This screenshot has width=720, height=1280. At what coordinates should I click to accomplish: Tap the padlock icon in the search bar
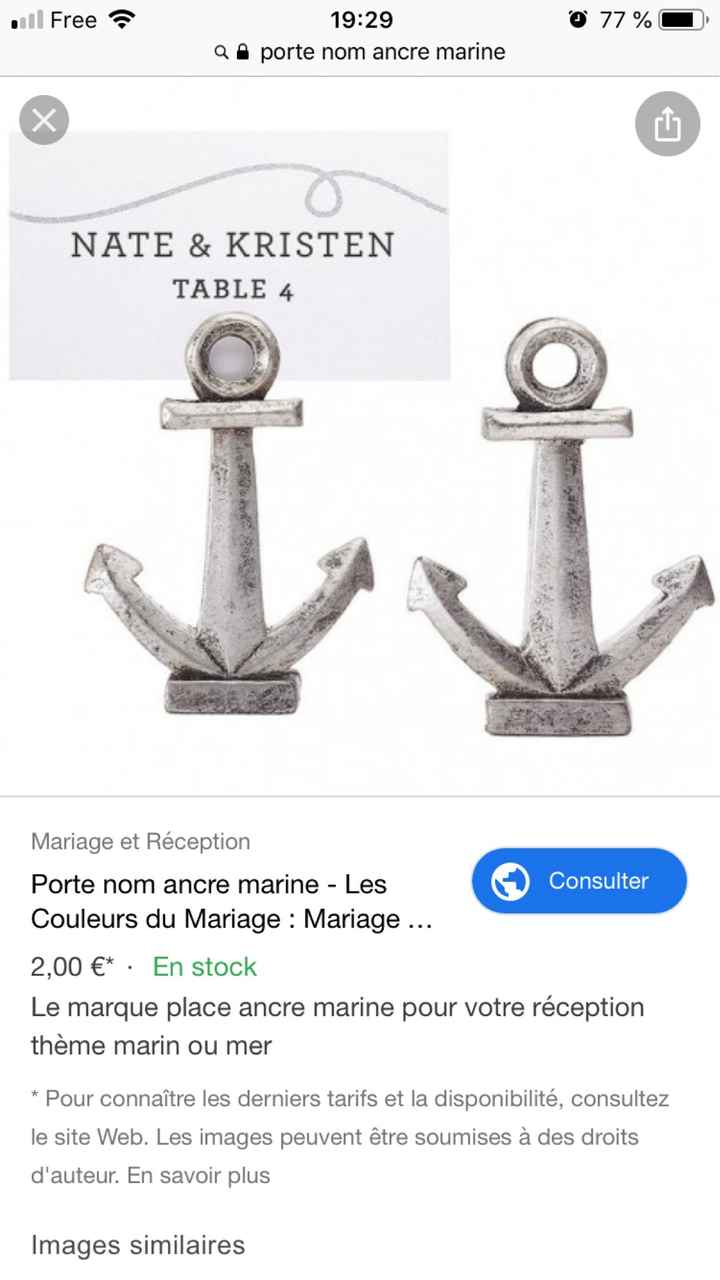pyautogui.click(x=242, y=52)
